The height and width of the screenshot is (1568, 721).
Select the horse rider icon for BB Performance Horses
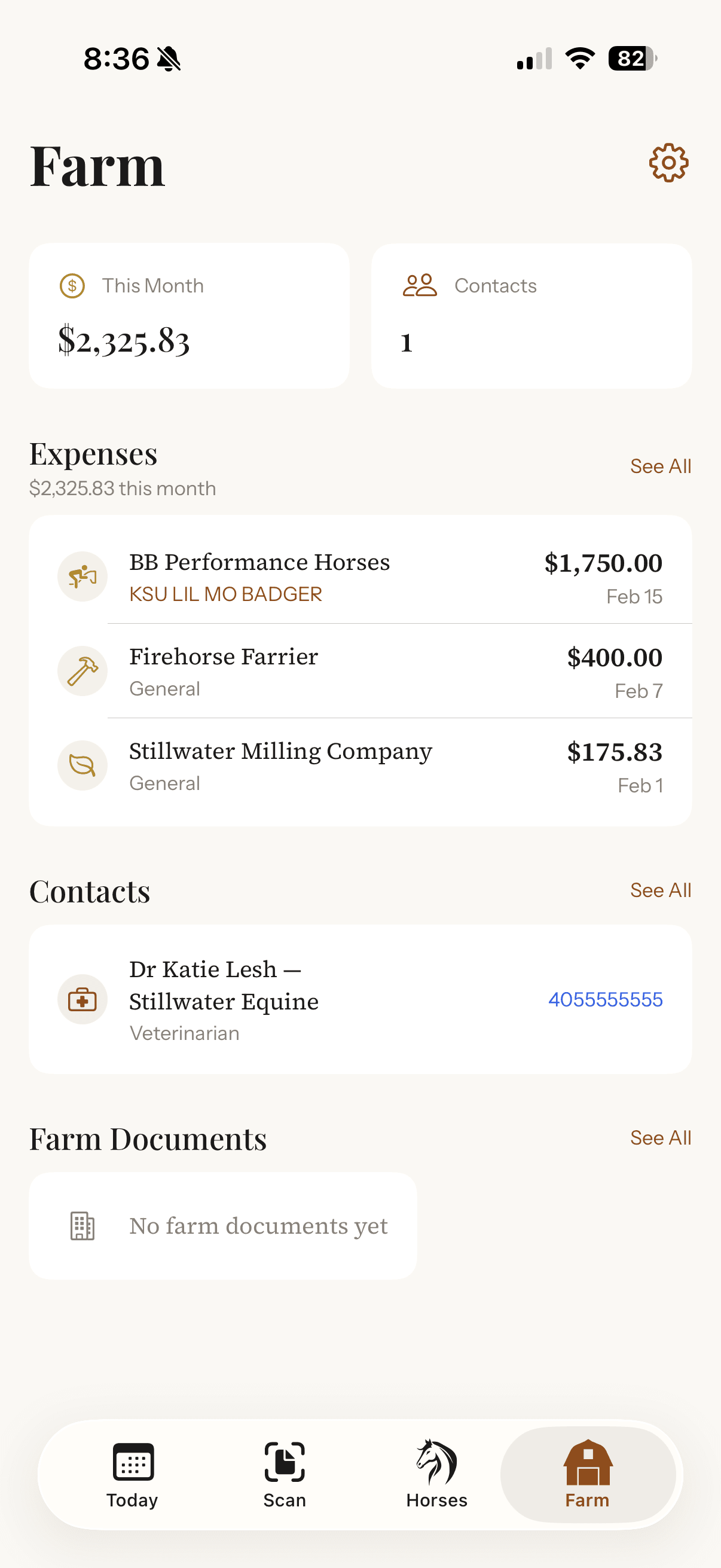pyautogui.click(x=82, y=576)
